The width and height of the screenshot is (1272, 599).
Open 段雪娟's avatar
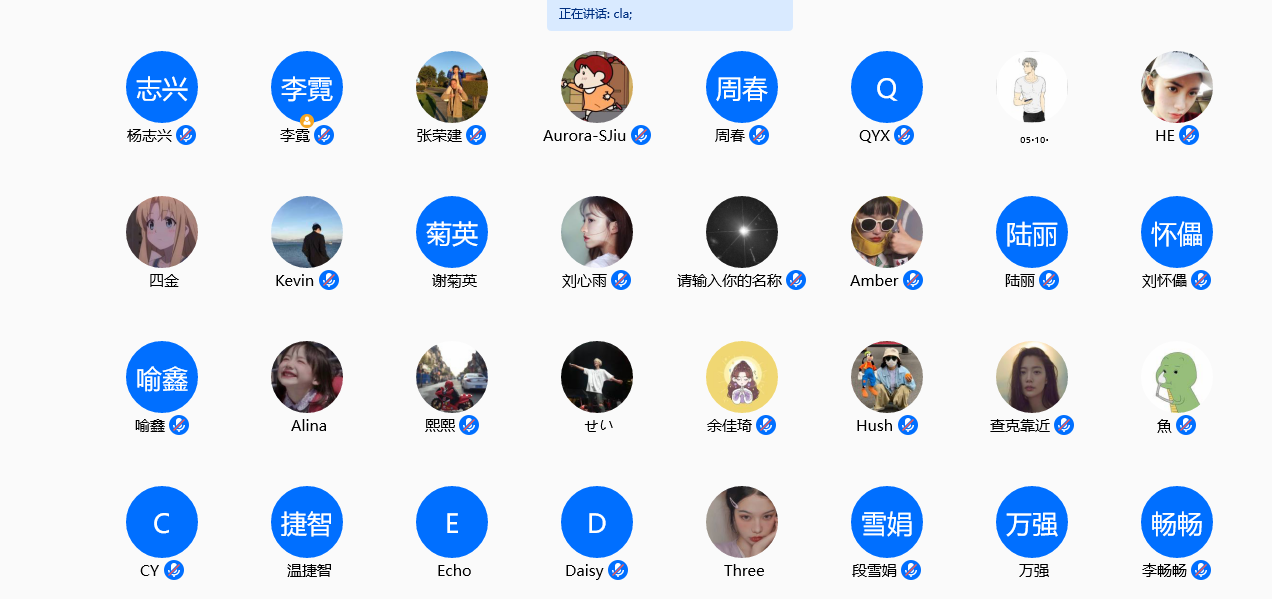(x=887, y=522)
